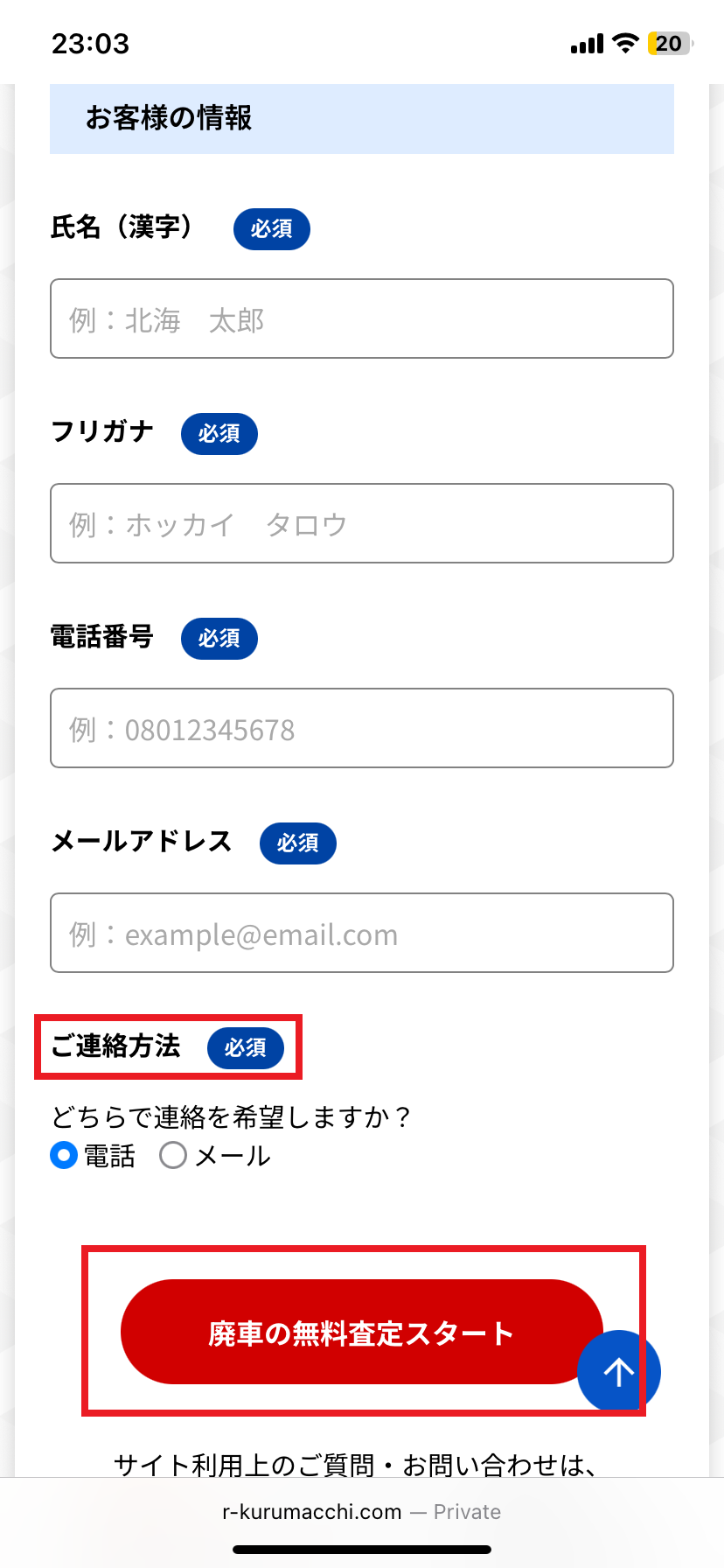Tap the cellular signal bars icon

click(584, 44)
